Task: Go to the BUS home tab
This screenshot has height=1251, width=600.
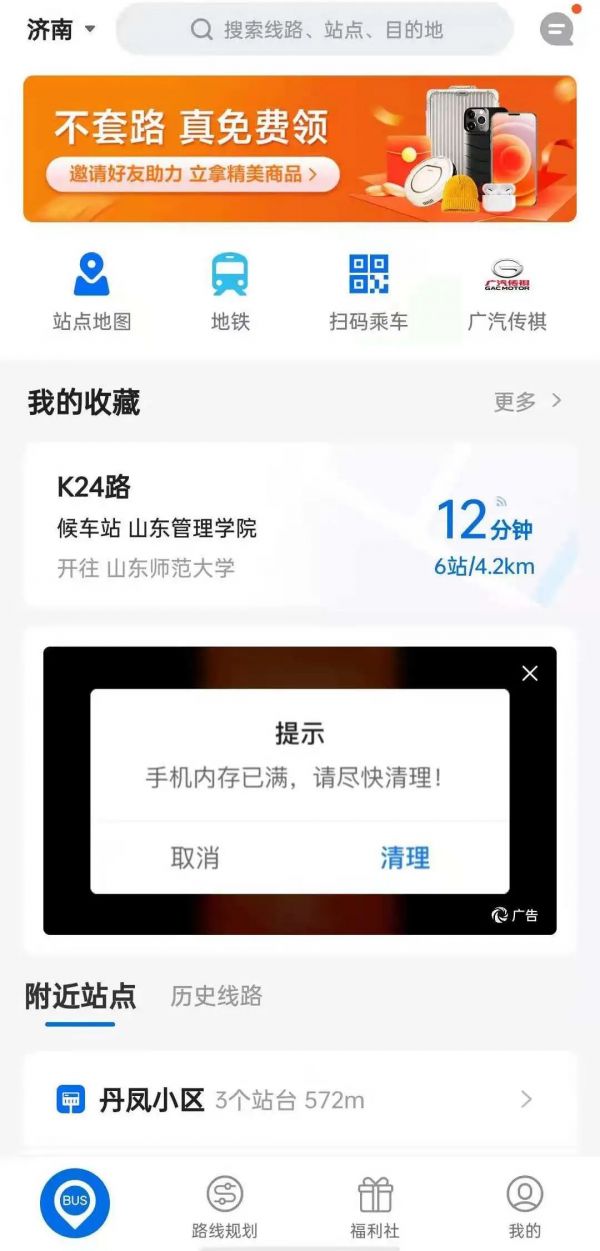Action: tap(75, 1202)
